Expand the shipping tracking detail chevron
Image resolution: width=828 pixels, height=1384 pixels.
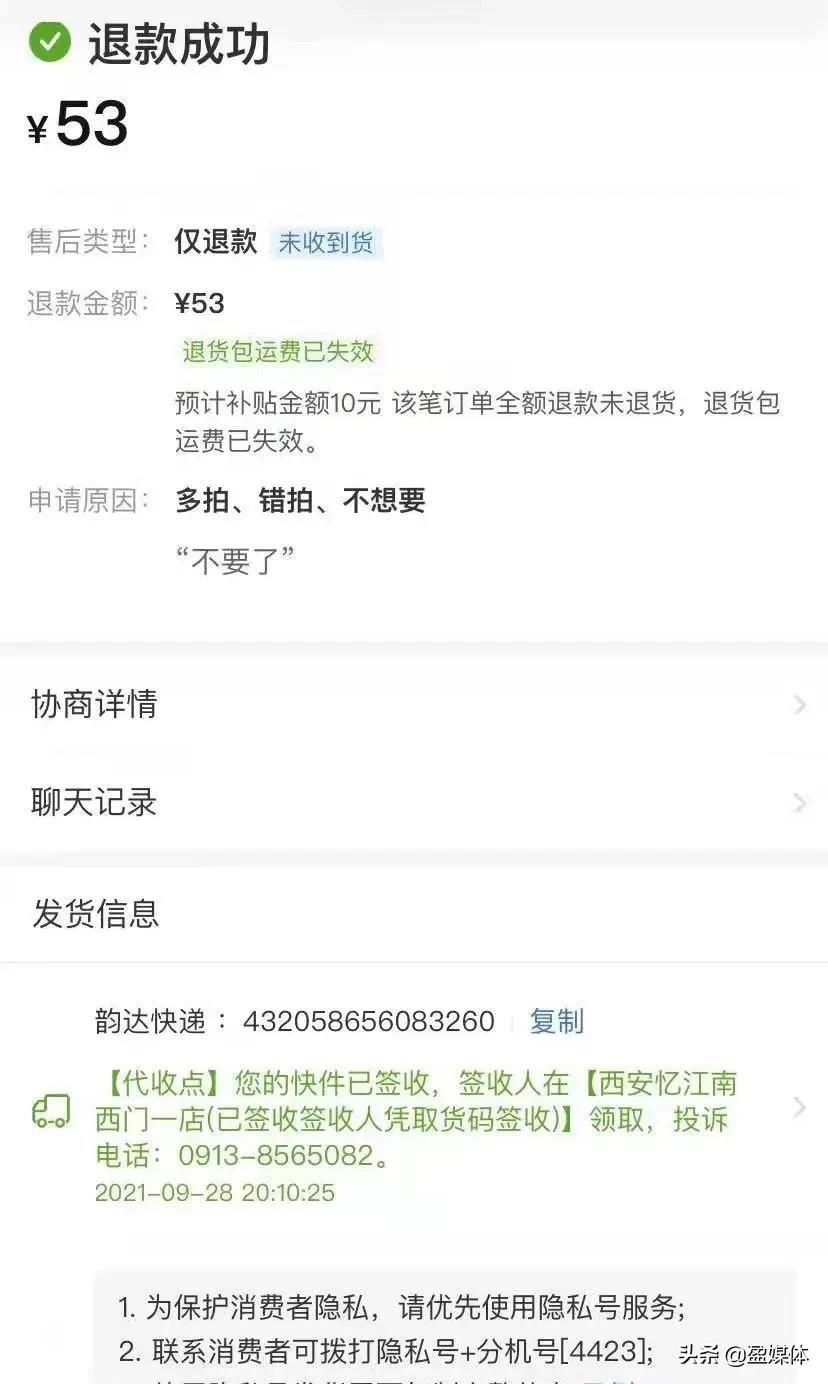[800, 1108]
